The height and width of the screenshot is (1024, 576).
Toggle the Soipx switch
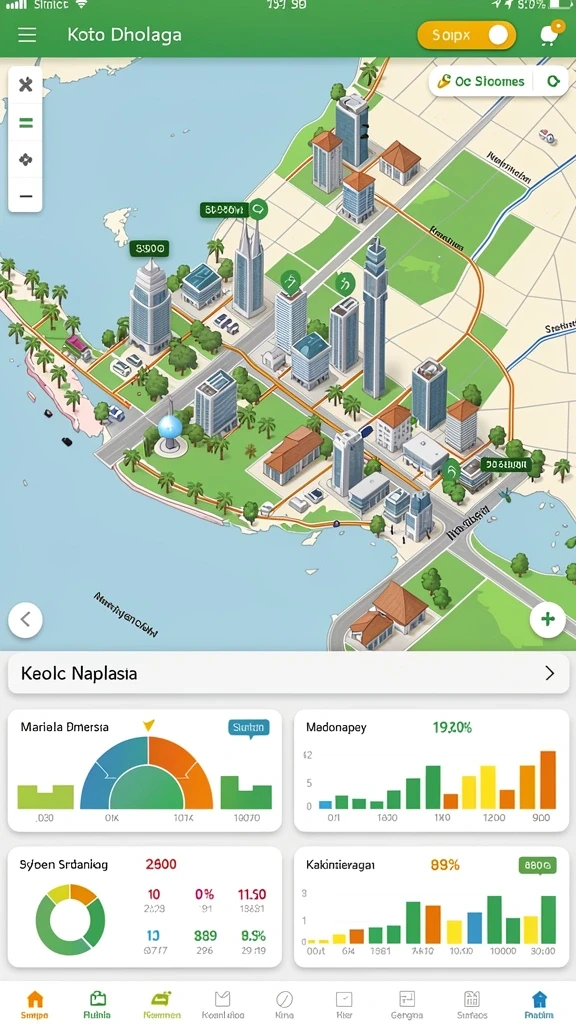[466, 35]
